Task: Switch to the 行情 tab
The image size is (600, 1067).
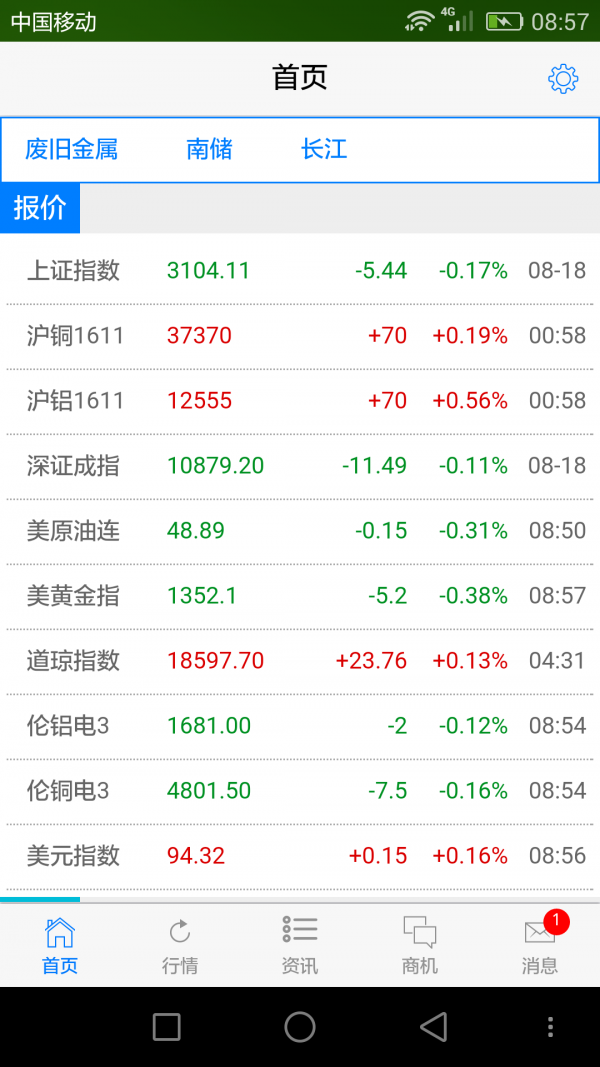Action: [180, 945]
